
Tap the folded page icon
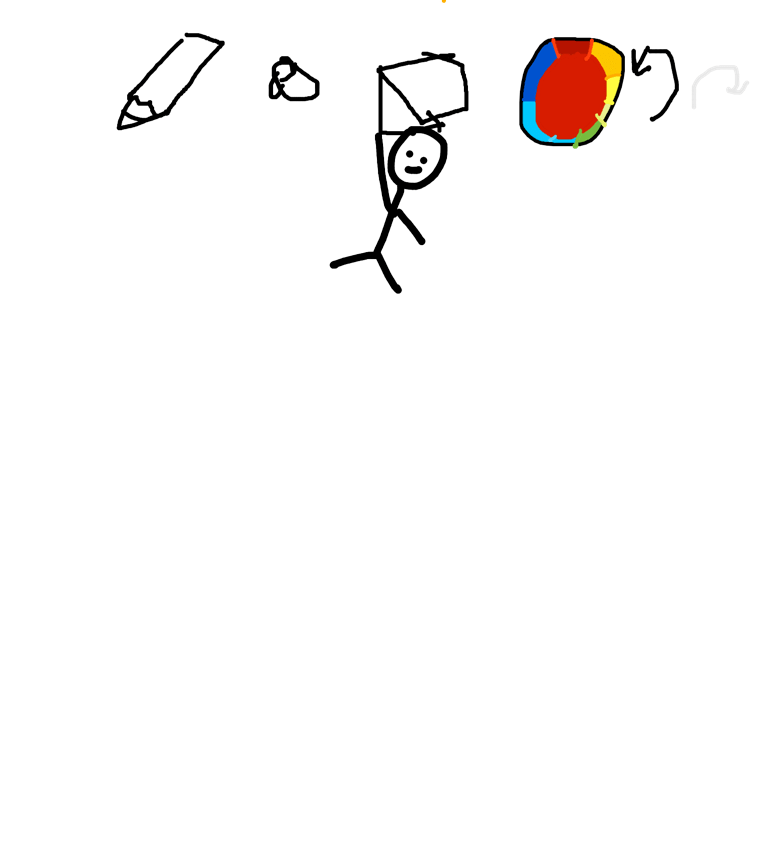coord(422,92)
